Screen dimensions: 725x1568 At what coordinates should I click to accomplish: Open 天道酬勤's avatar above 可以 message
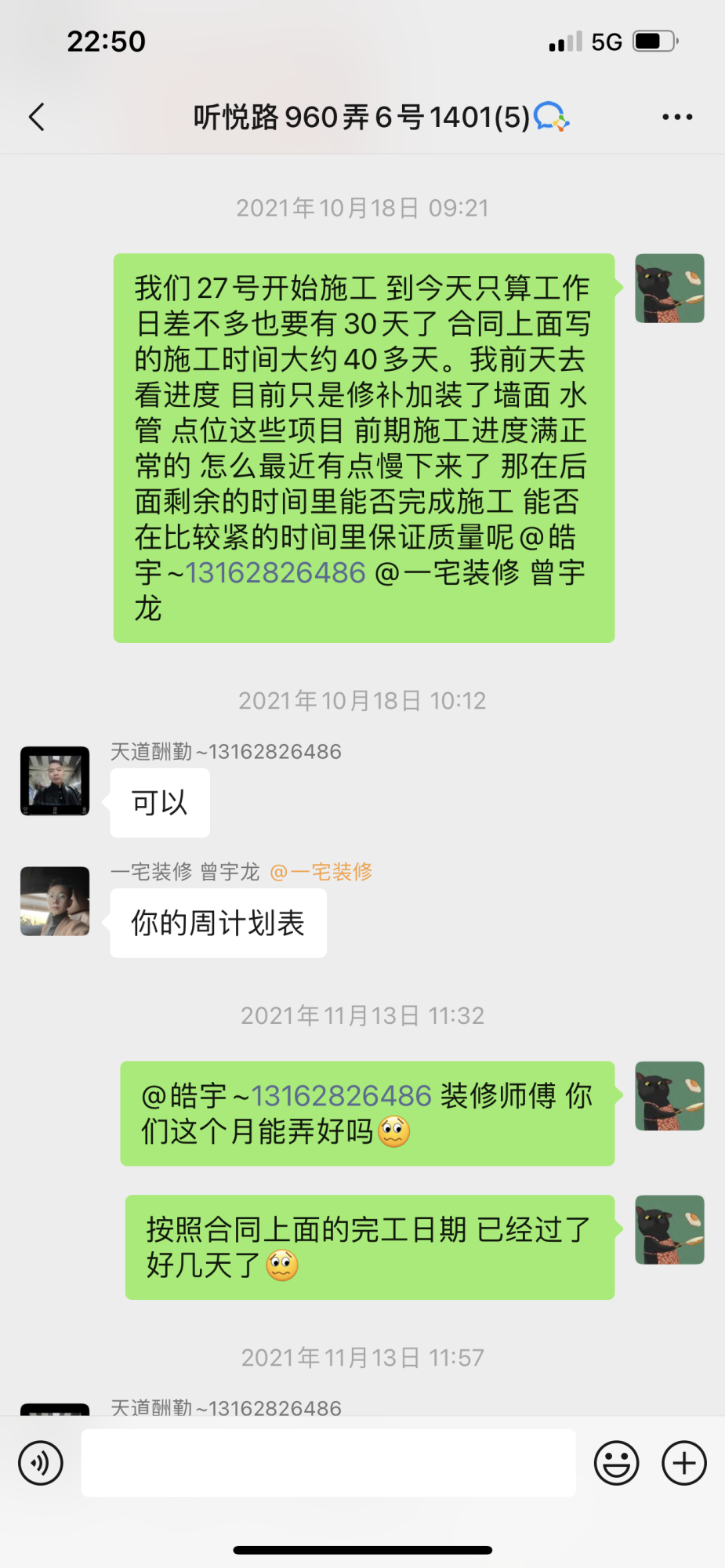coord(55,781)
